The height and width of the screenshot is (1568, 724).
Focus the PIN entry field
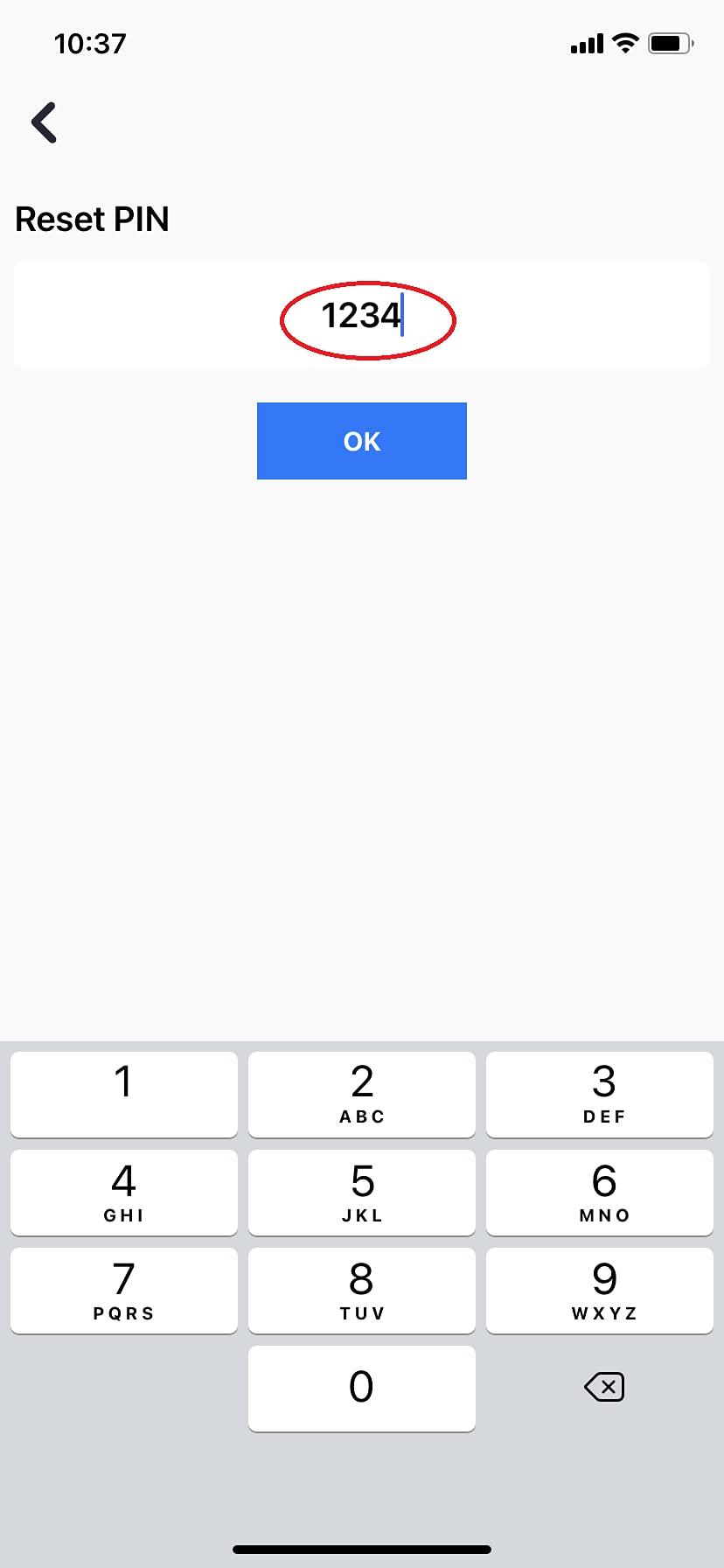(x=361, y=316)
